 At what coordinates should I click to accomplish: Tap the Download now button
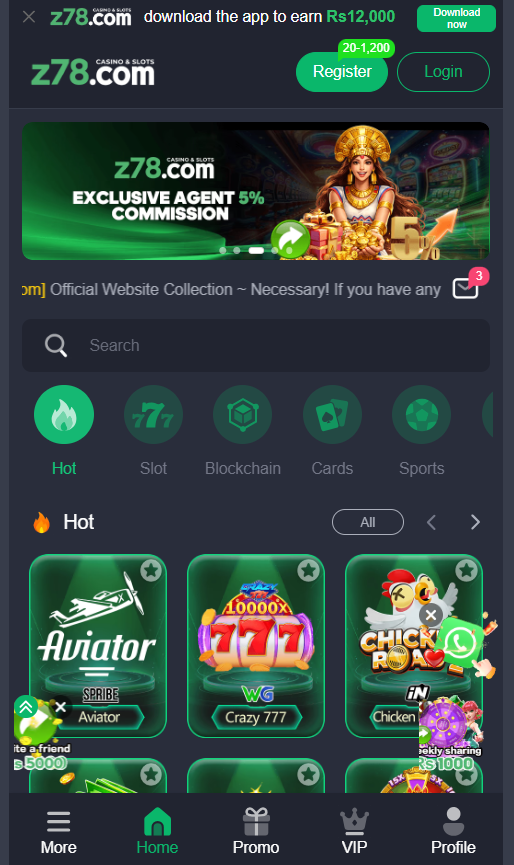(x=456, y=18)
